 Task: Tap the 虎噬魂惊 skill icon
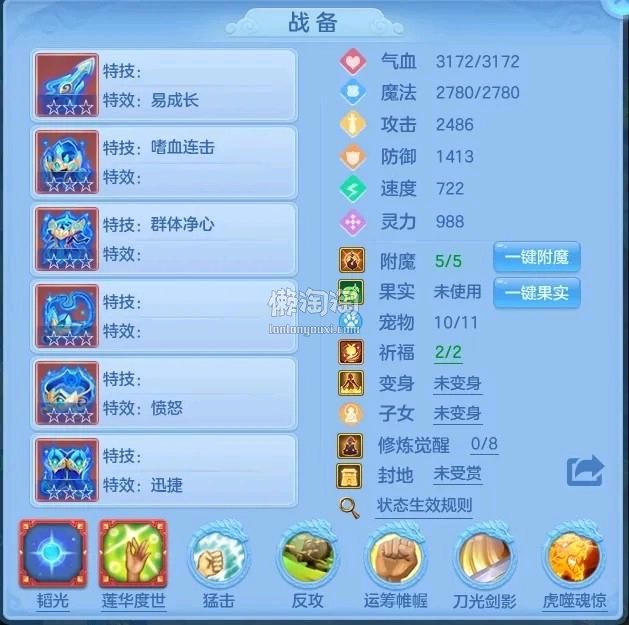coord(574,554)
